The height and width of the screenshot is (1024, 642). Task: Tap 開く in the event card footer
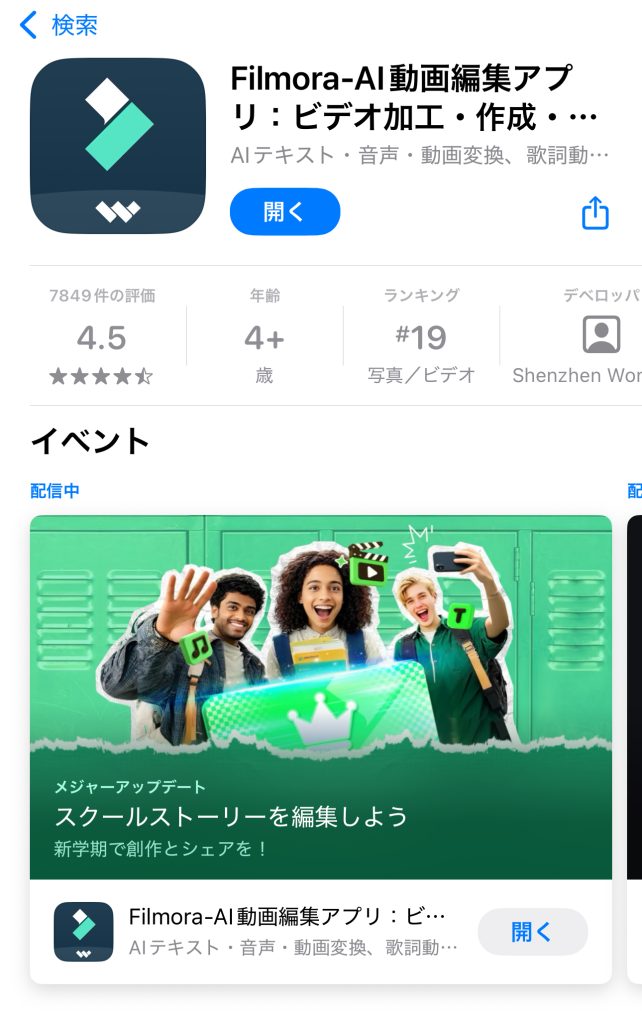point(532,932)
